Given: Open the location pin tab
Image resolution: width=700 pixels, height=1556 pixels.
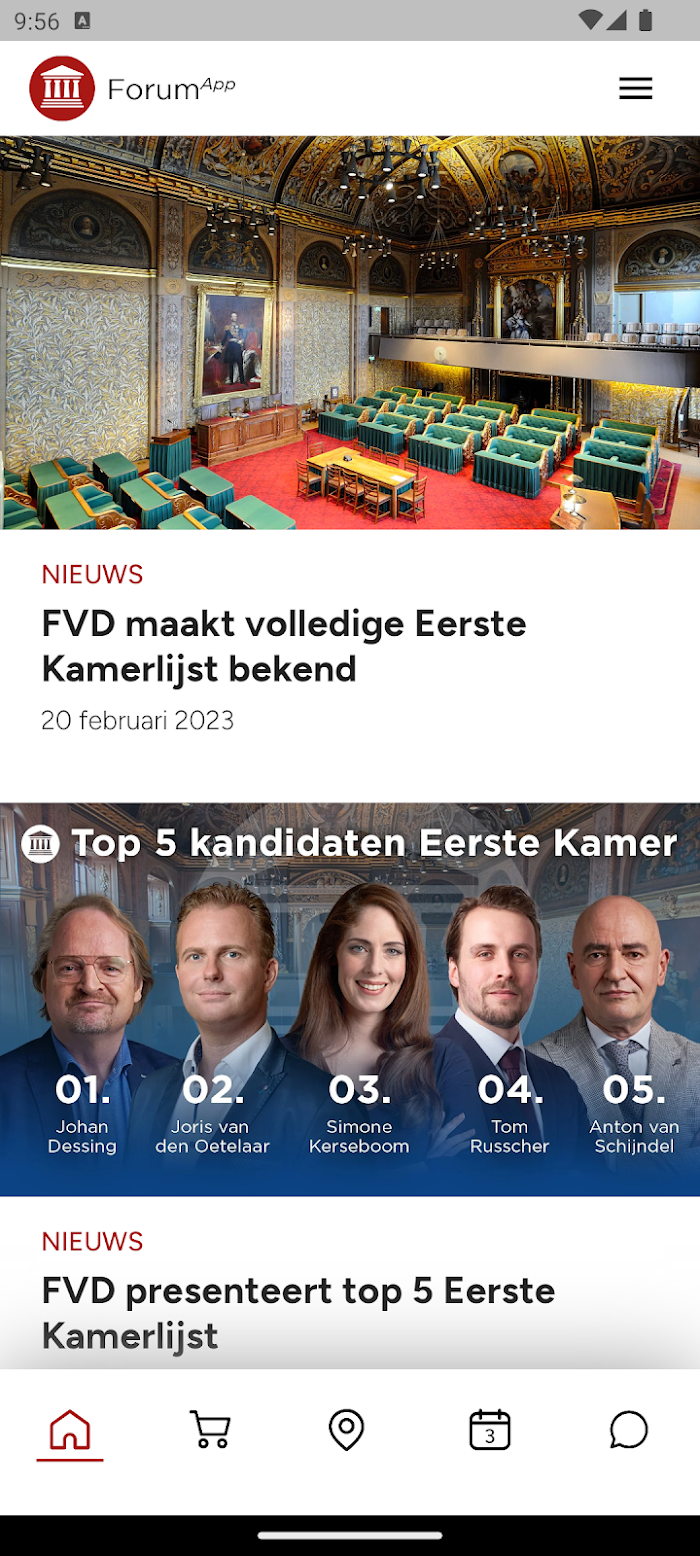Looking at the screenshot, I should [x=347, y=1430].
